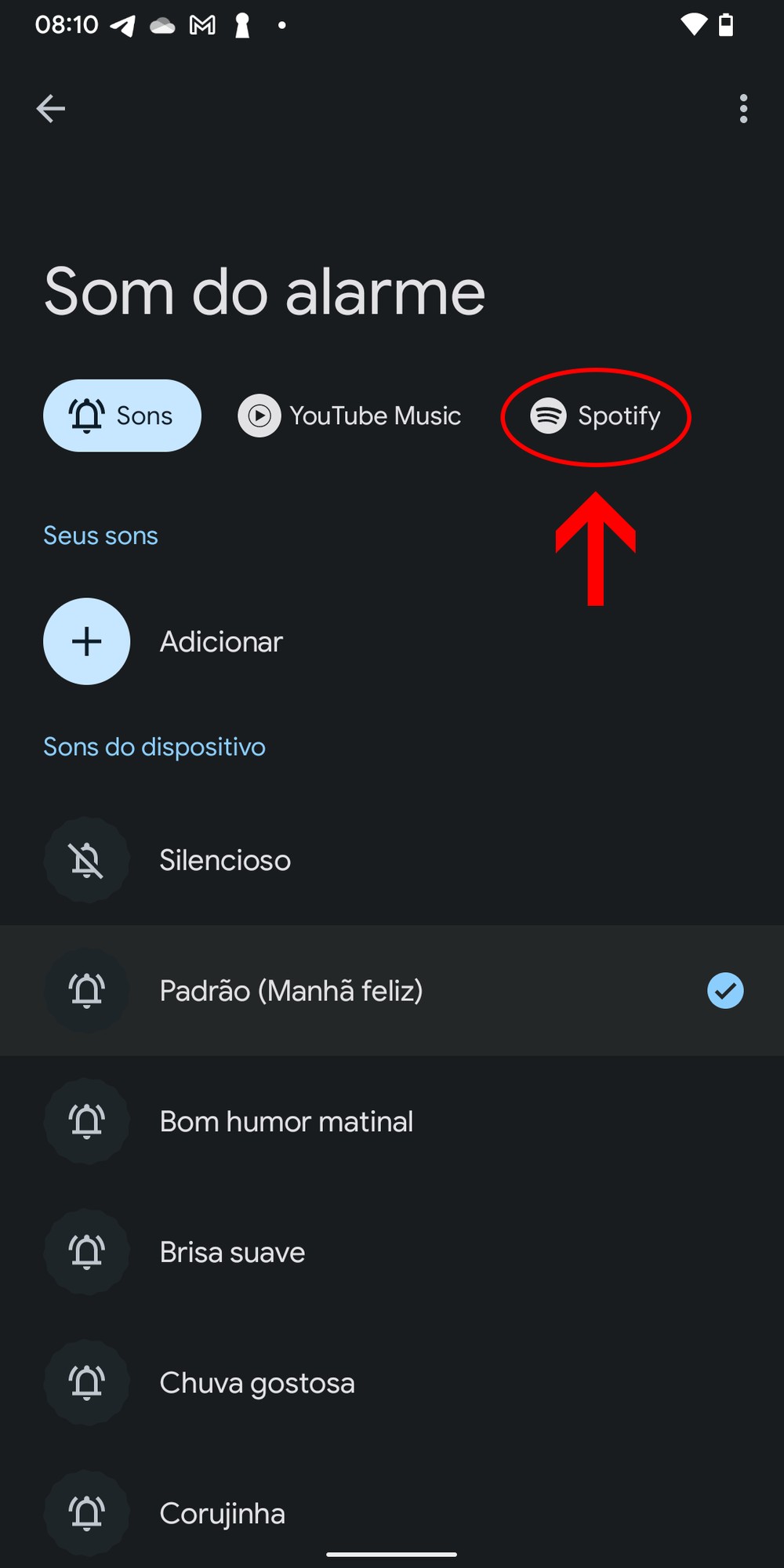
Task: Switch to the Spotify tab
Action: [x=596, y=416]
